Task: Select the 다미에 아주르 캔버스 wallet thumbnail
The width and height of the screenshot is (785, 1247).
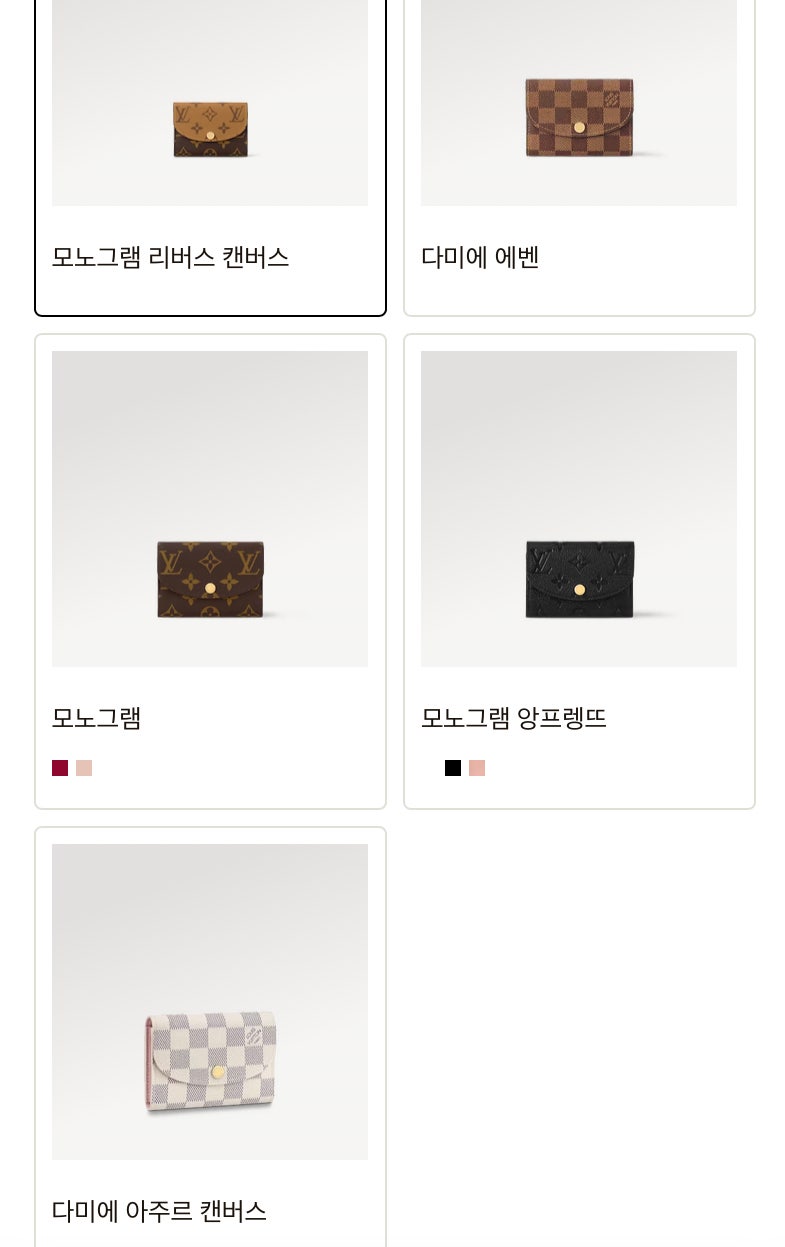Action: [210, 1001]
